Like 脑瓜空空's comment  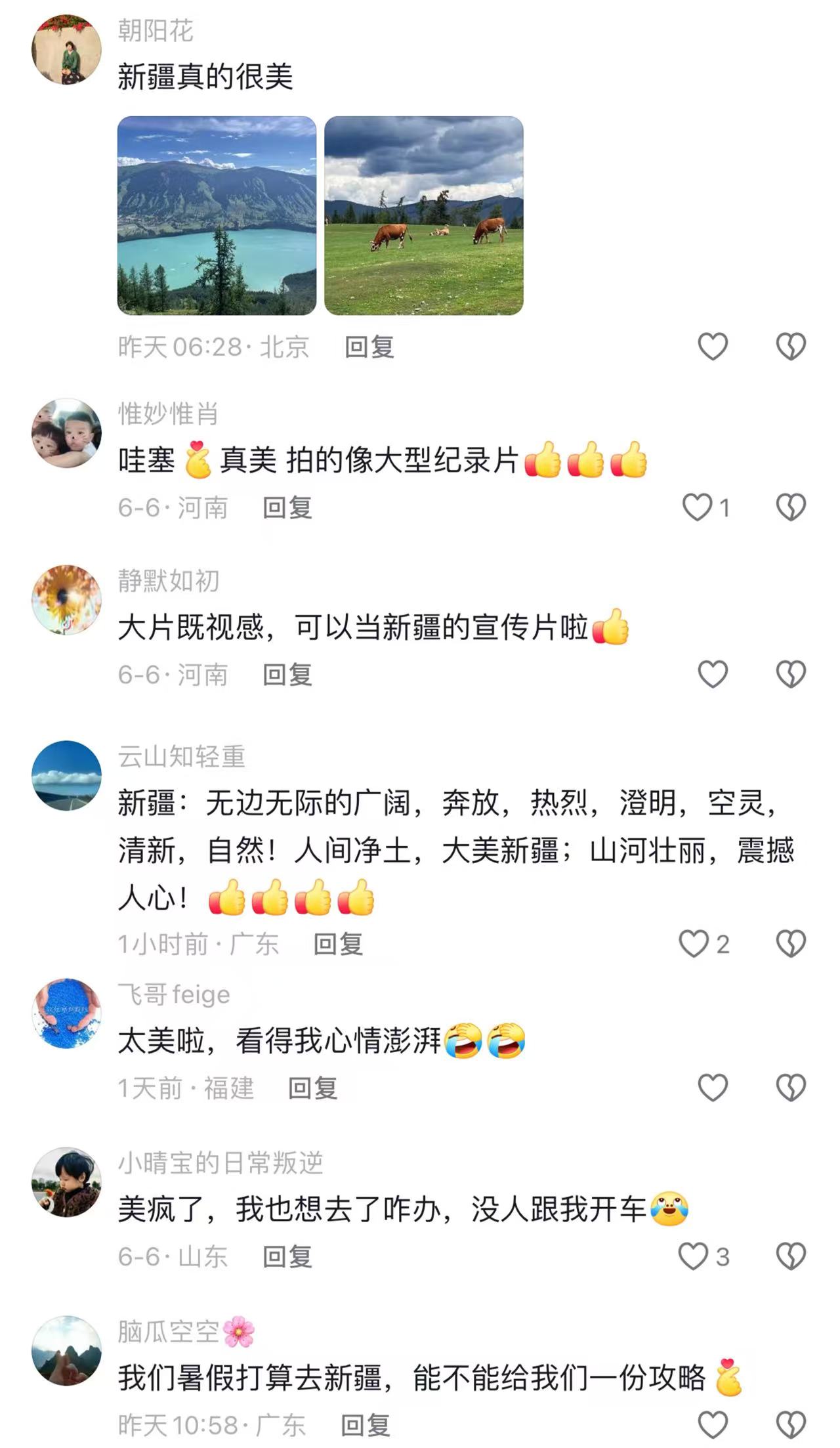(713, 1425)
